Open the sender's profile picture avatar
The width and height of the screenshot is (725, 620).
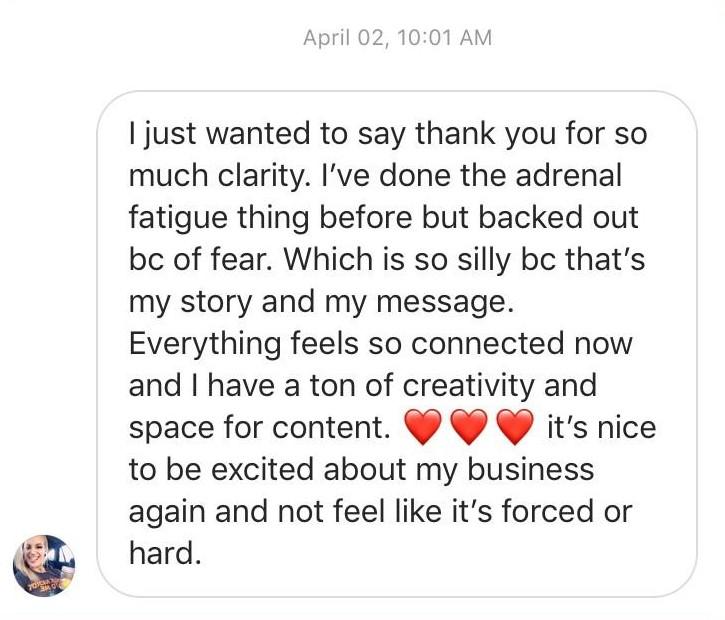pos(44,566)
